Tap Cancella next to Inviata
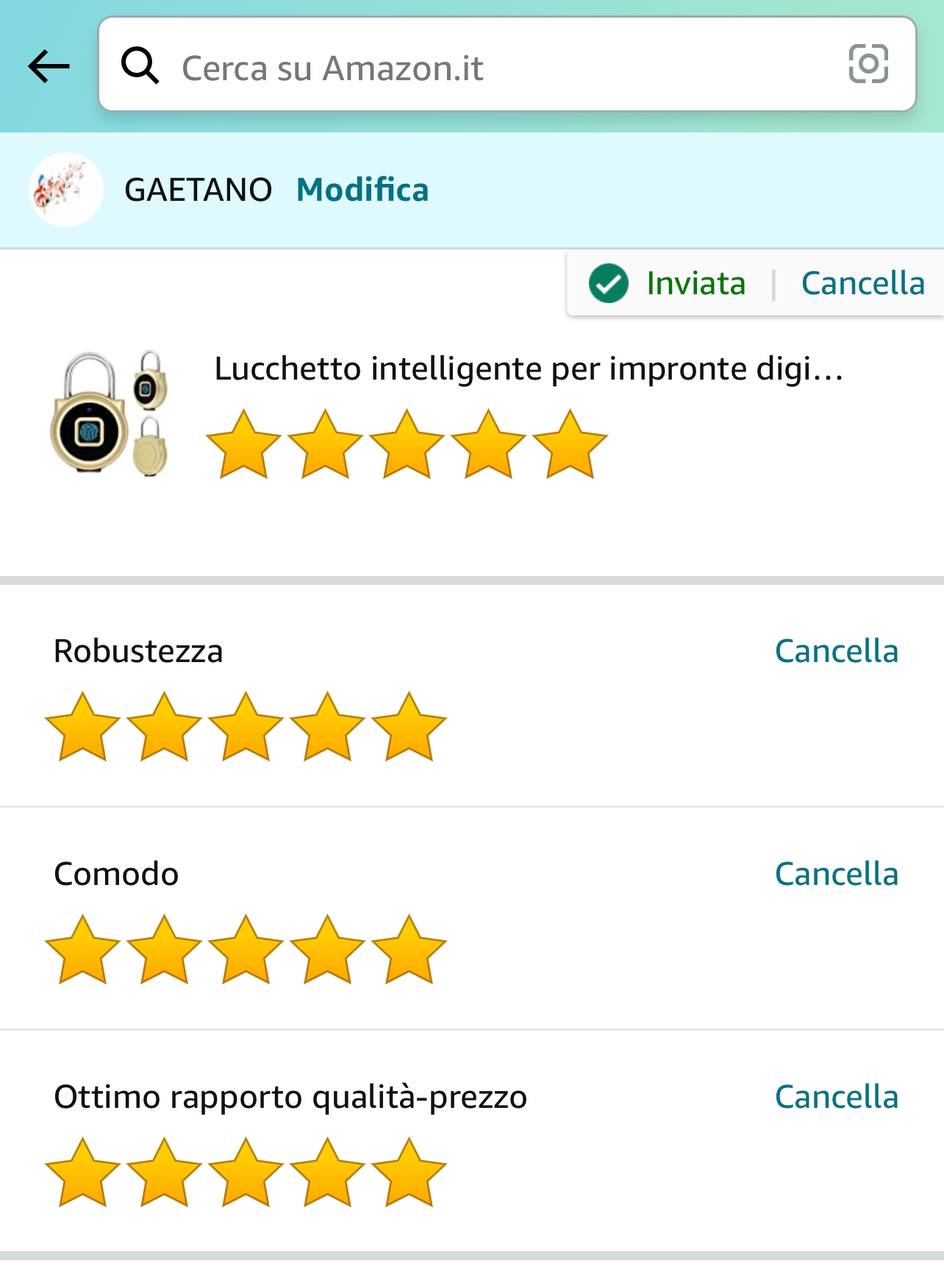 (x=862, y=283)
